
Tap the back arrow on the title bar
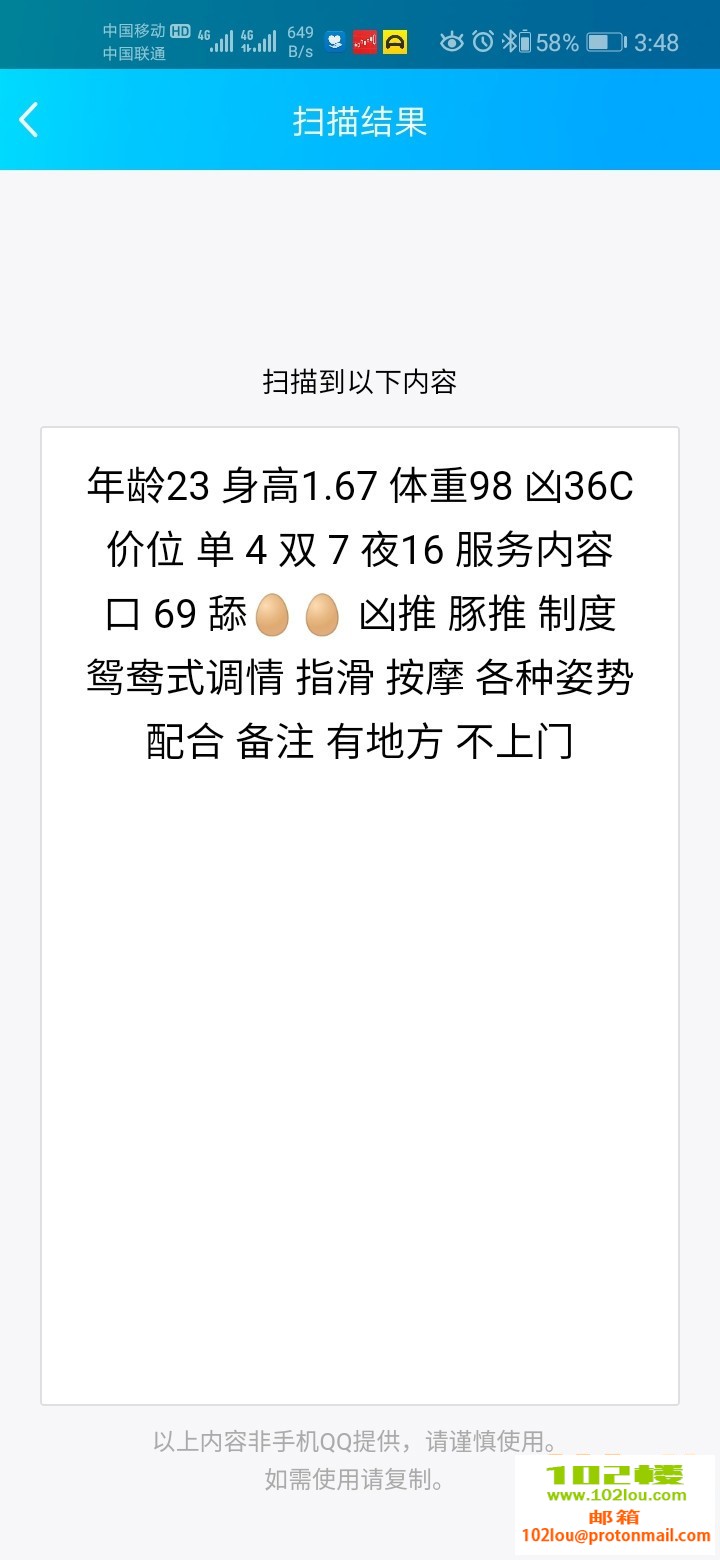click(x=28, y=118)
